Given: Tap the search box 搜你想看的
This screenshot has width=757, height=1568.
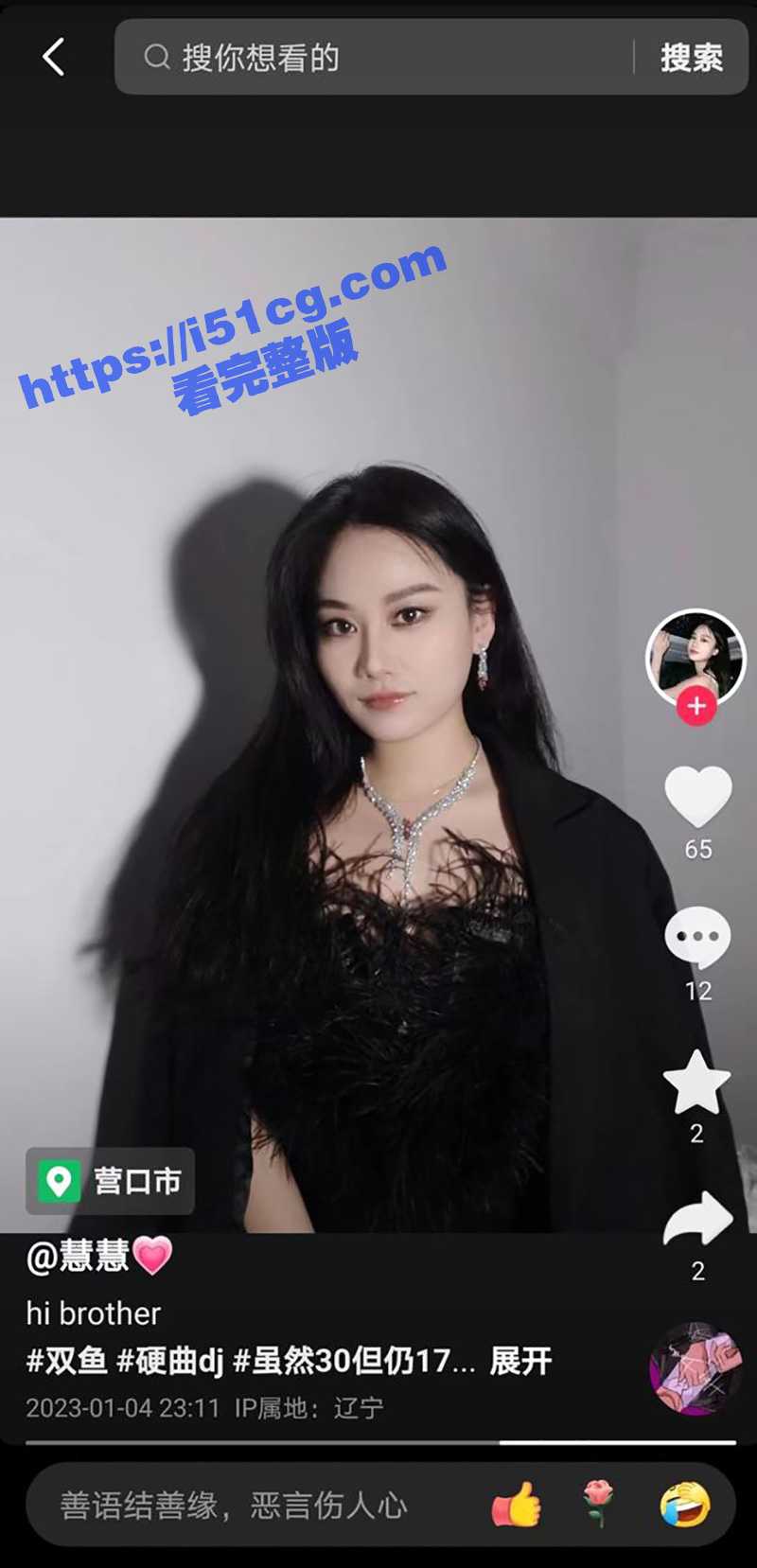Looking at the screenshot, I should [378, 58].
